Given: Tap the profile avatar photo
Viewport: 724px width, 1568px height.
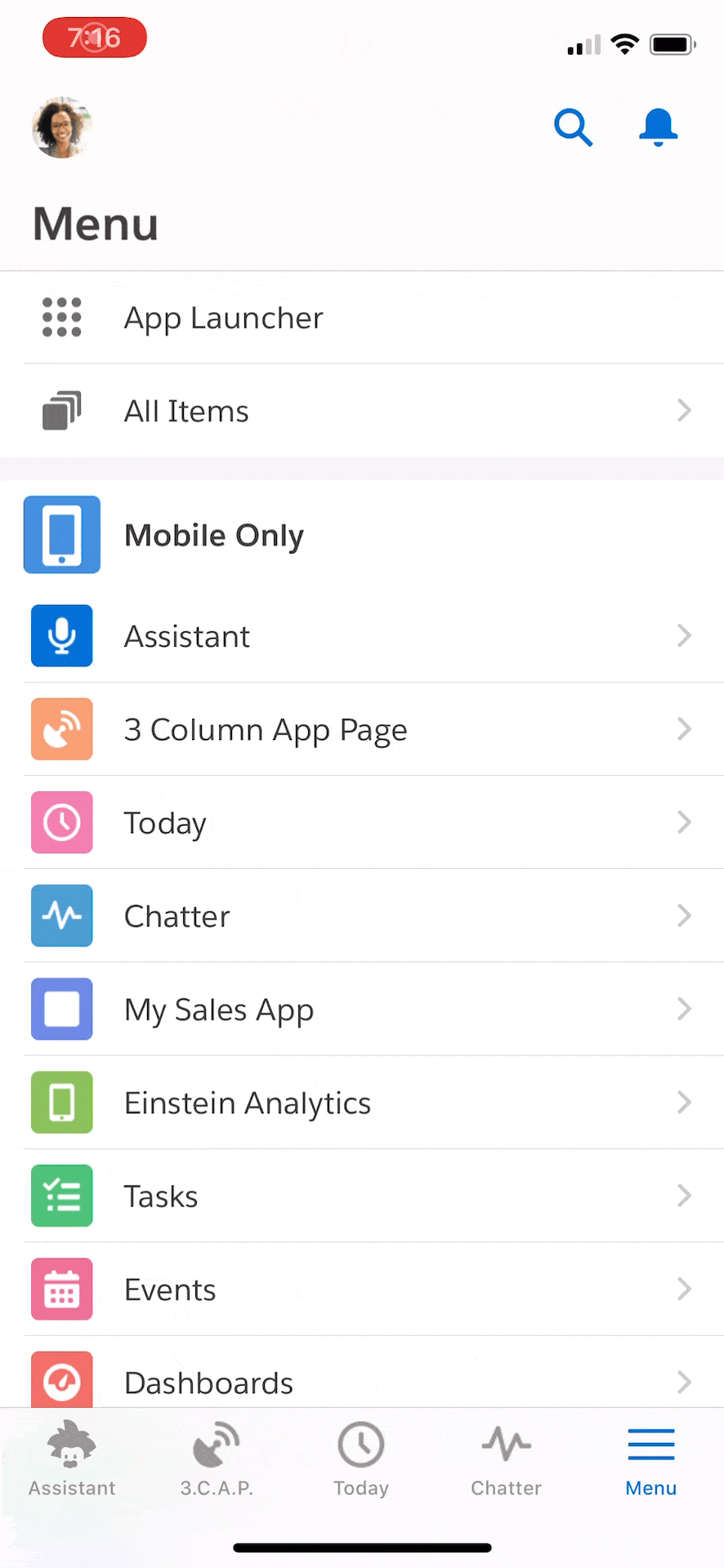Looking at the screenshot, I should coord(62,127).
